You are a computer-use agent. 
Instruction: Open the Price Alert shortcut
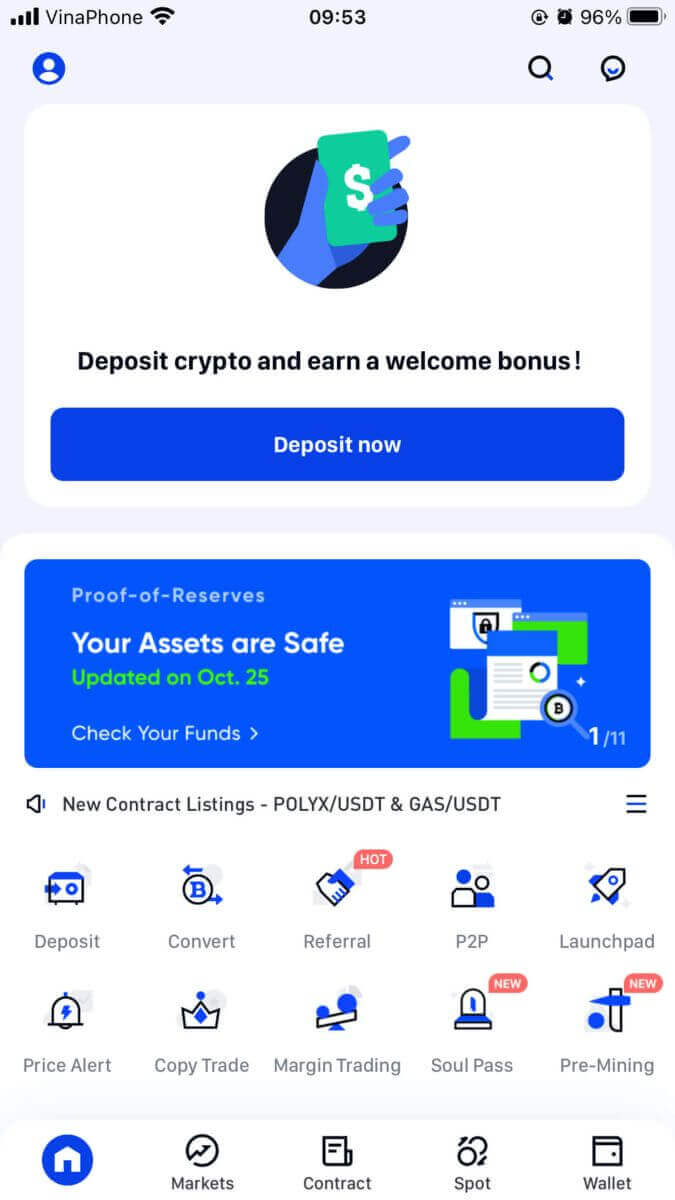click(67, 1028)
